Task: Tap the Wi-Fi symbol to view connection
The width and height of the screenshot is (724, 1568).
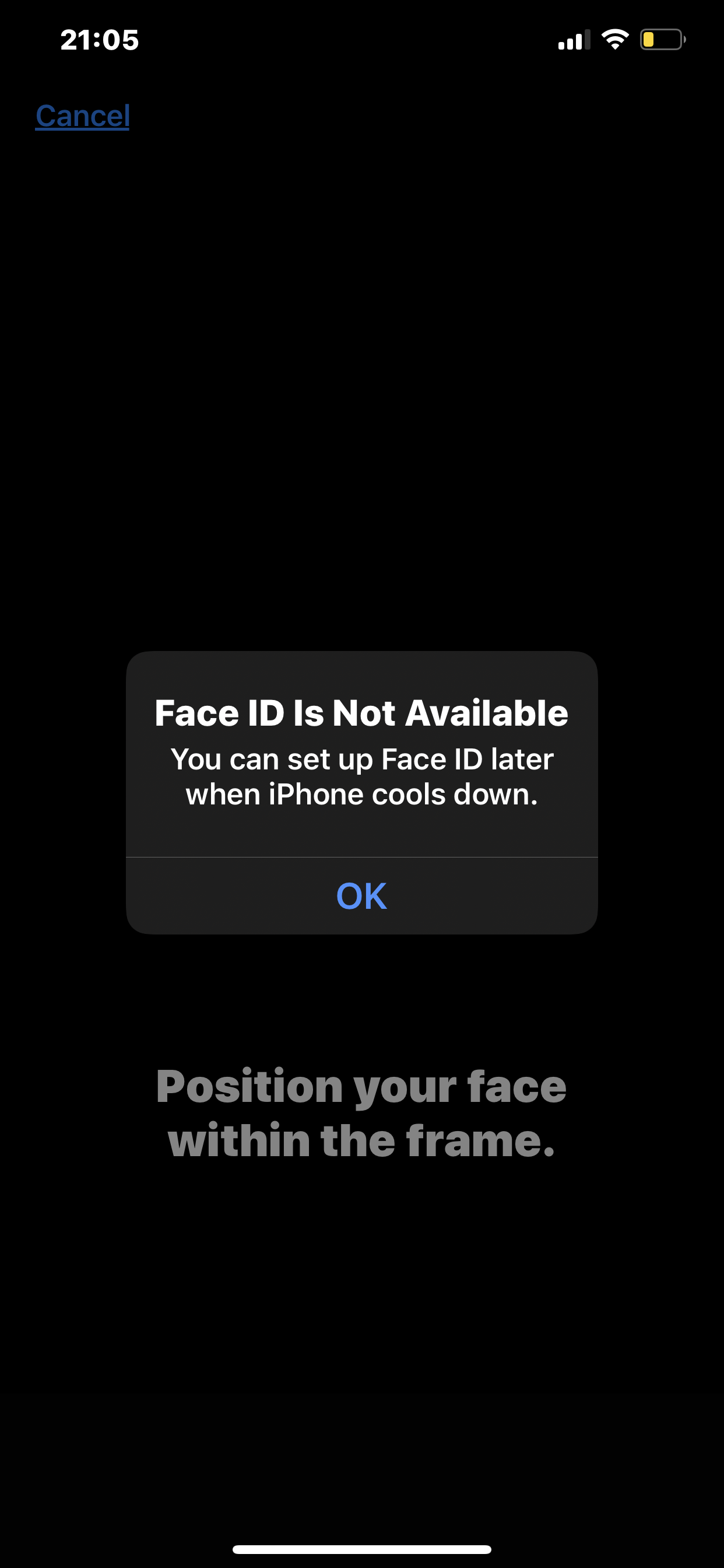Action: click(x=614, y=40)
